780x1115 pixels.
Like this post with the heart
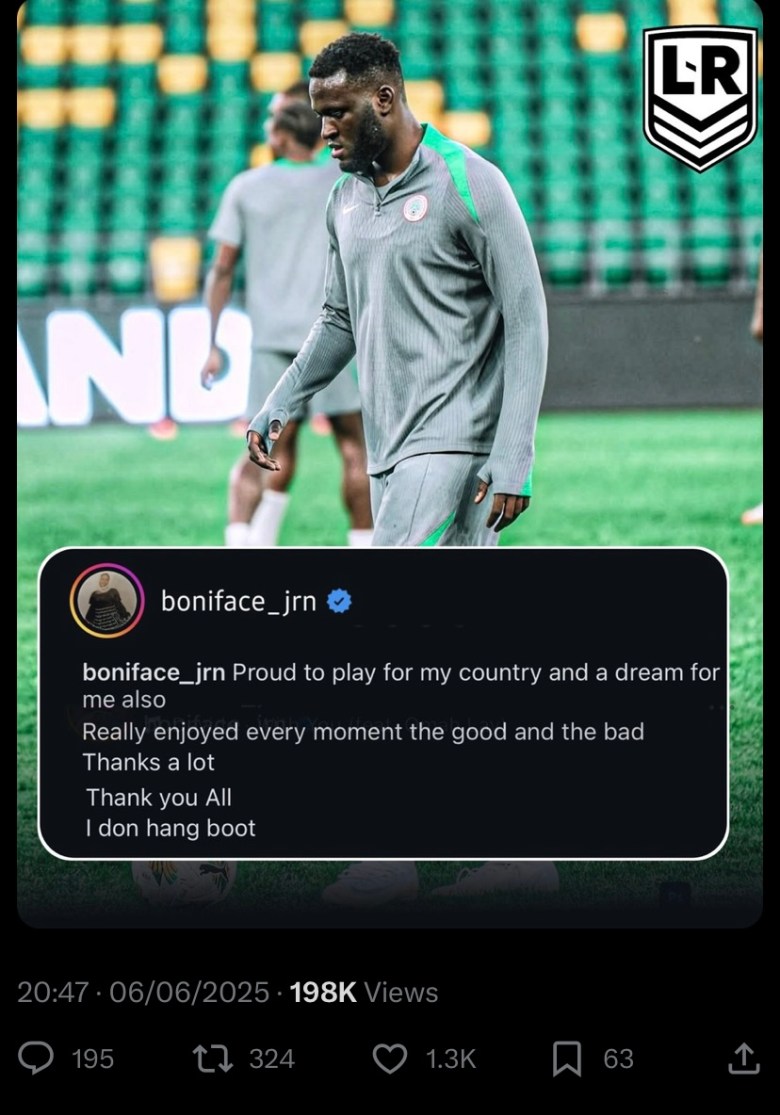[390, 1058]
